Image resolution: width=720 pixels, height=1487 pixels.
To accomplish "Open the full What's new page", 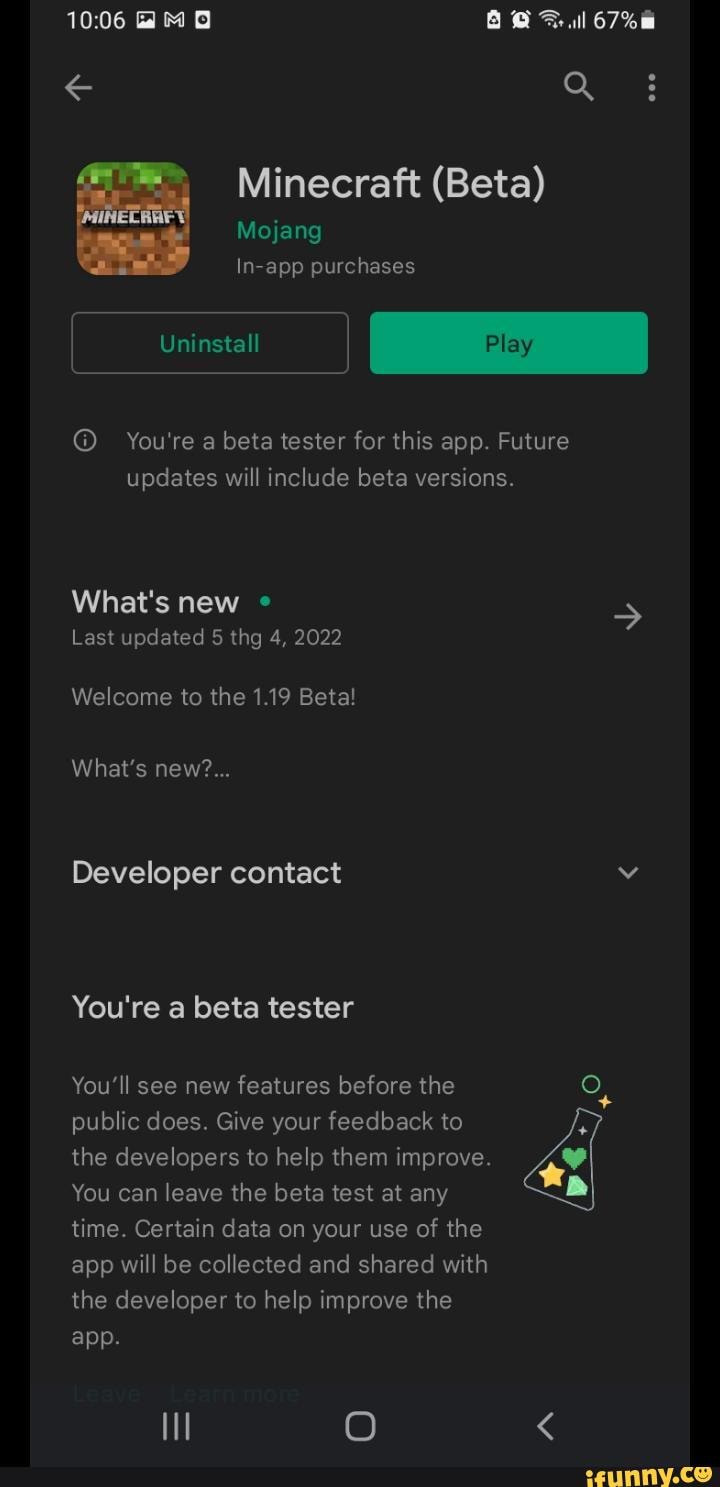I will tap(628, 617).
